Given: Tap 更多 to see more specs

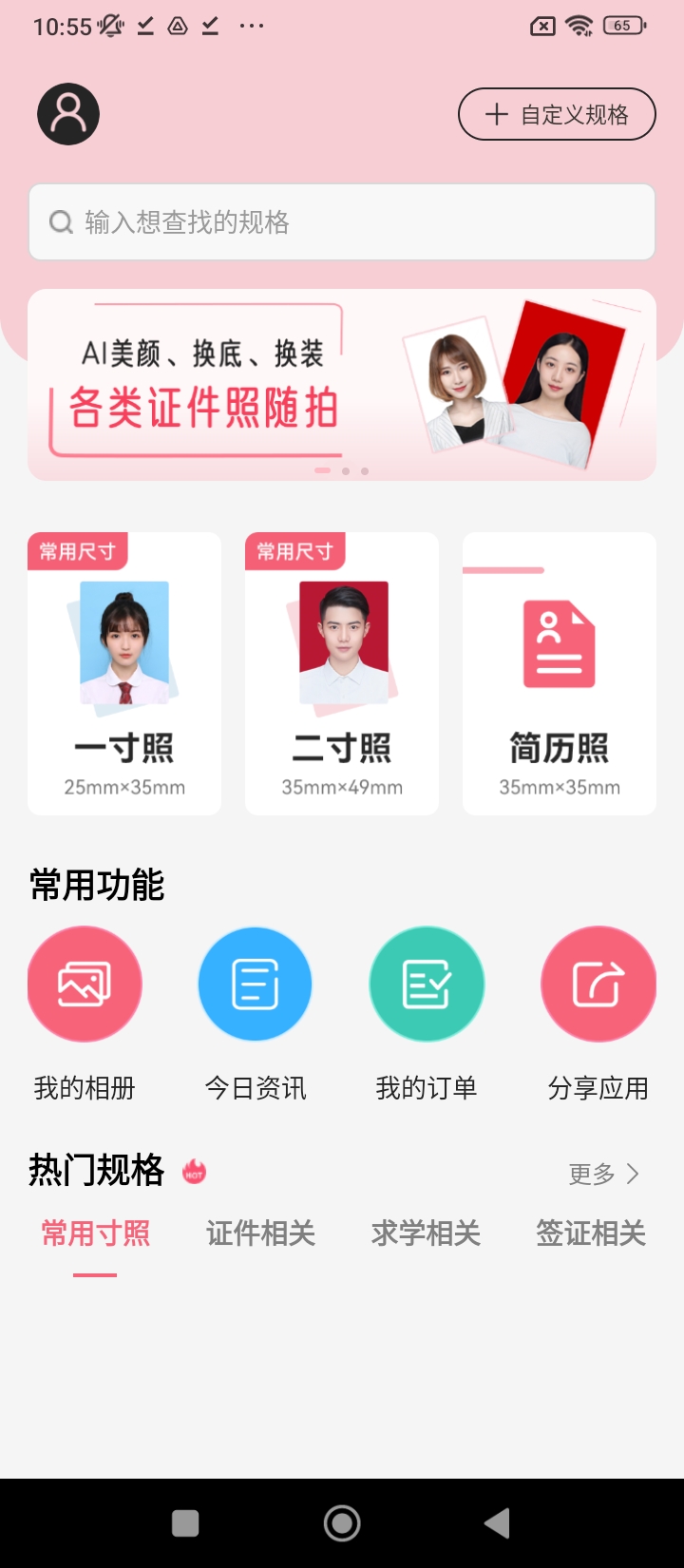Looking at the screenshot, I should coord(604,1175).
